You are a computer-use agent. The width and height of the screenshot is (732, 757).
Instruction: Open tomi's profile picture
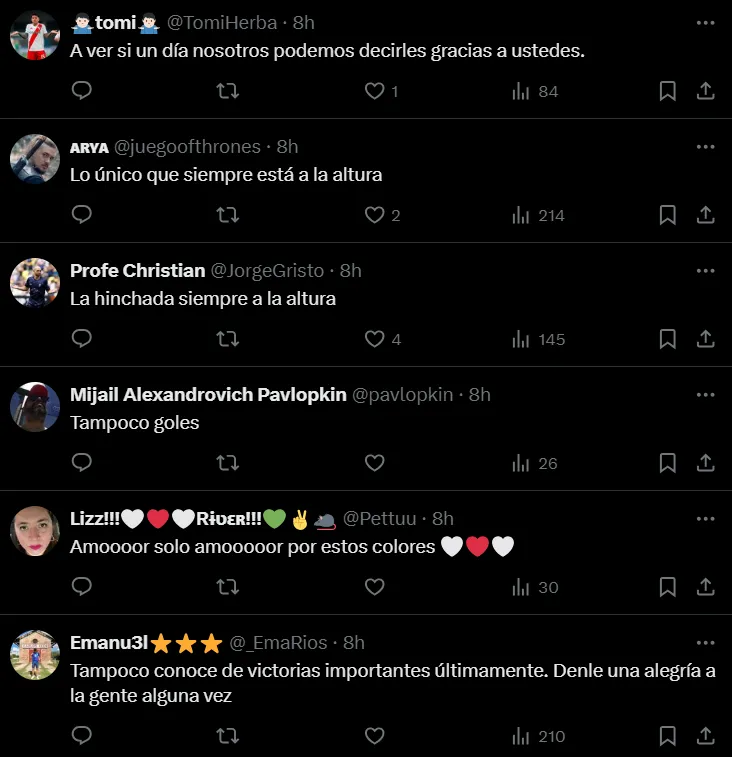pos(35,35)
